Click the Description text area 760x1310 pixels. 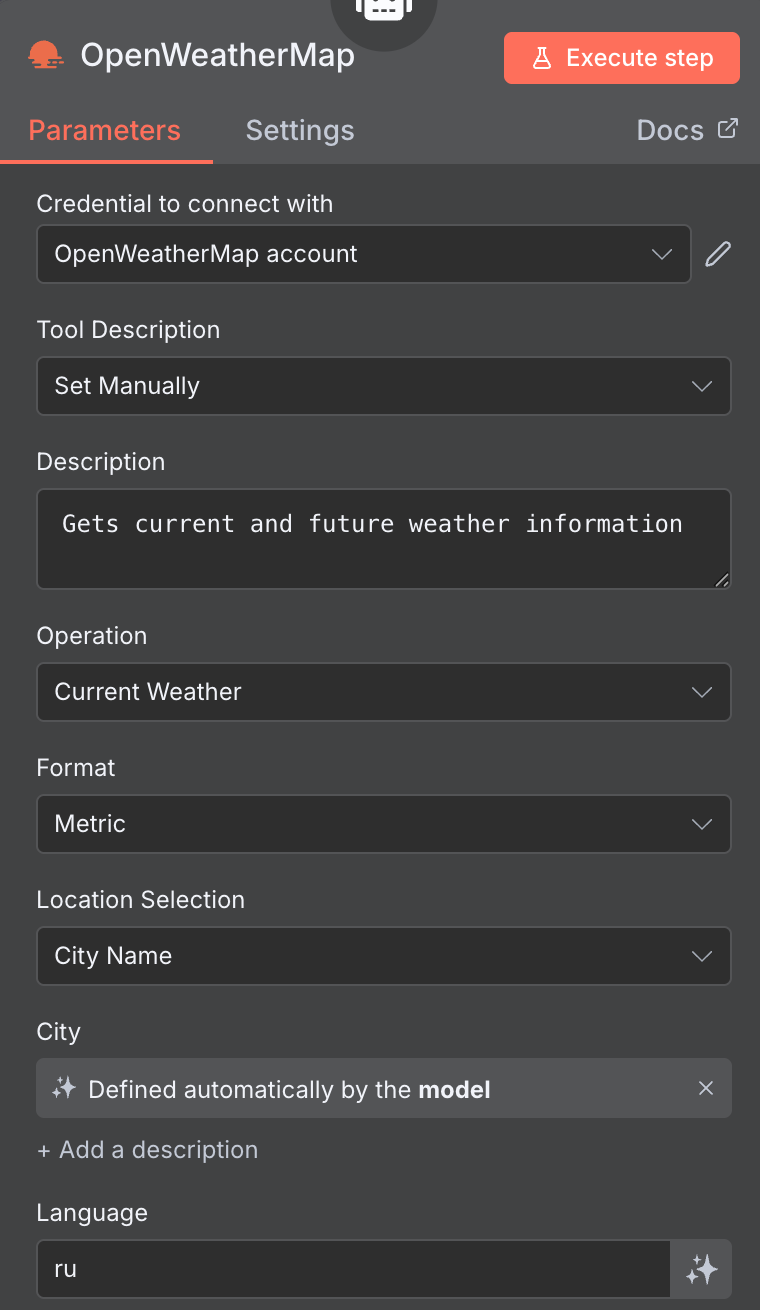[x=383, y=539]
